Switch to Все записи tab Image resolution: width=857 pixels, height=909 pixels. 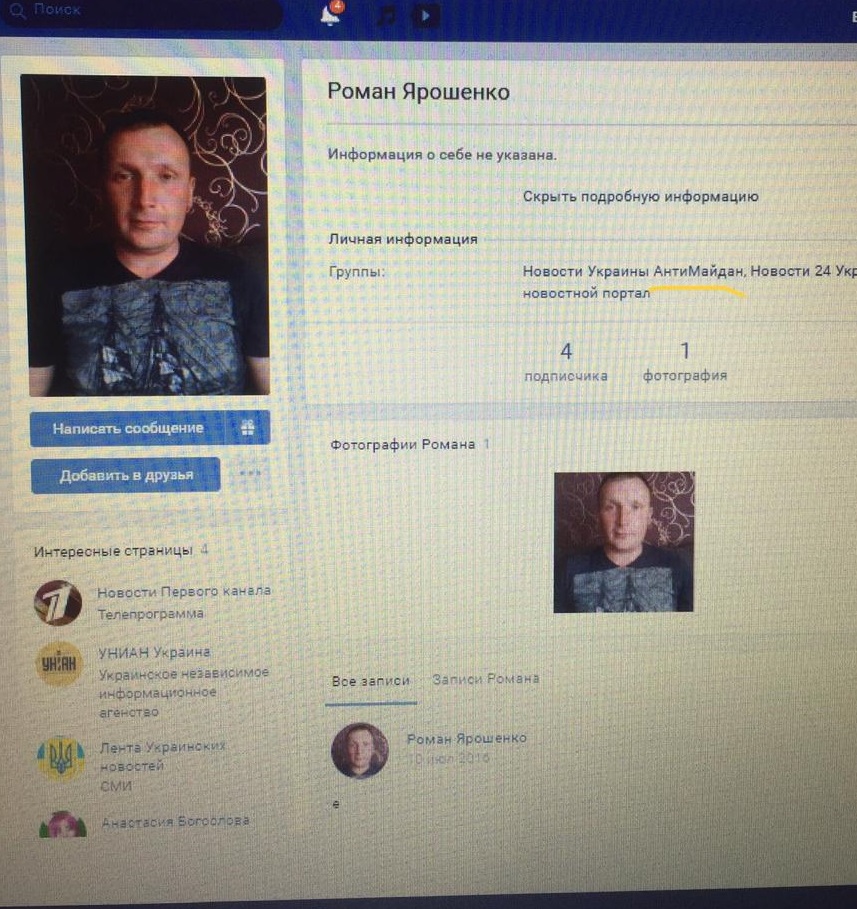(371, 680)
